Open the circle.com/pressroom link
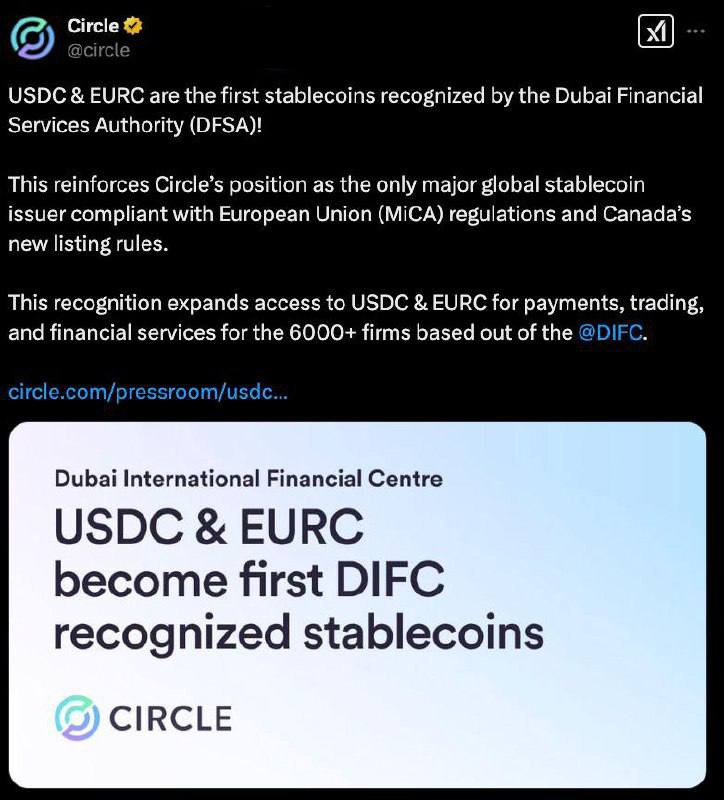The width and height of the screenshot is (724, 800). 148,391
